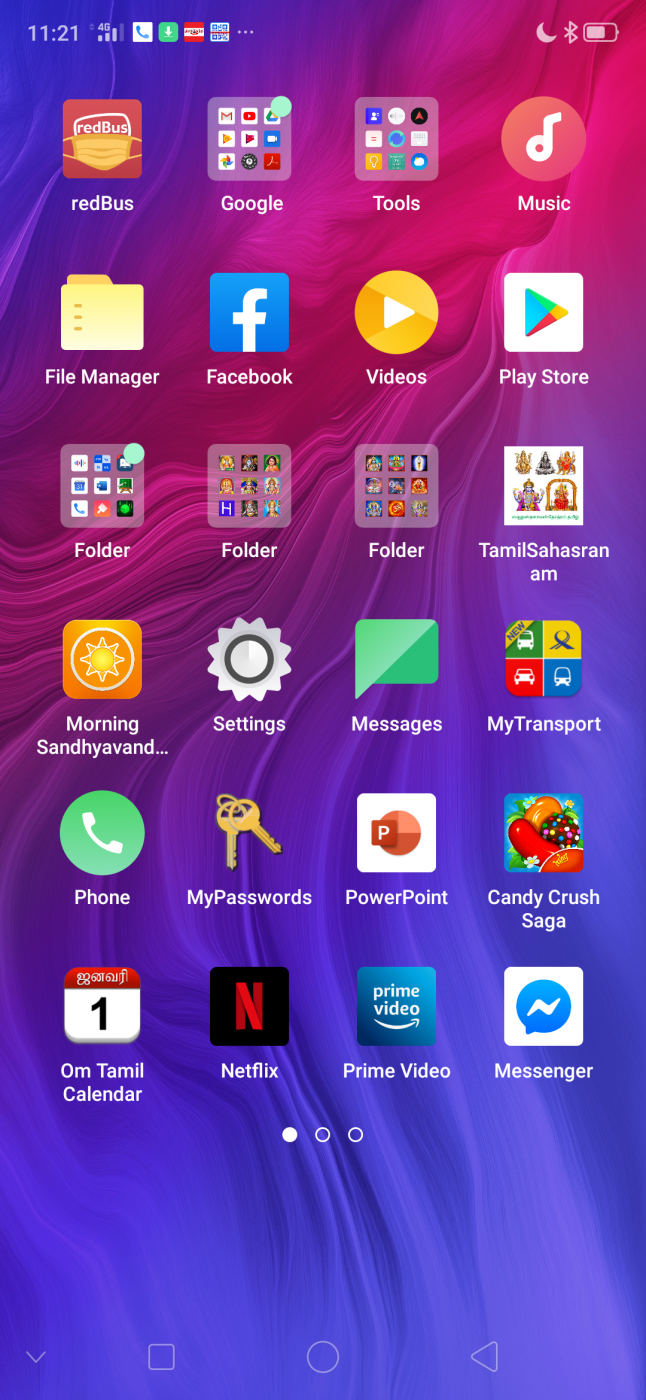The width and height of the screenshot is (646, 1400).
Task: Launch MyTransport
Action: pyautogui.click(x=544, y=660)
